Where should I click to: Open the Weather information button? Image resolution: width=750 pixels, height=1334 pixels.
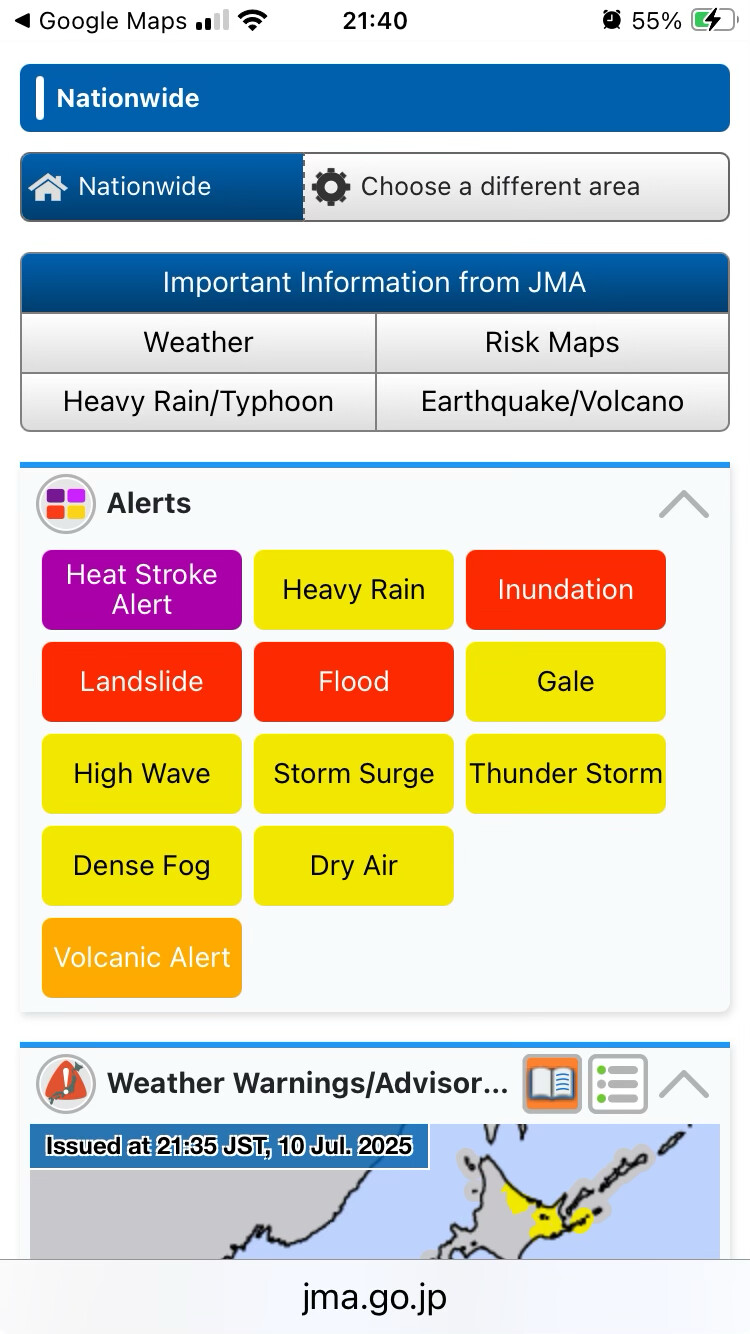pyautogui.click(x=199, y=343)
